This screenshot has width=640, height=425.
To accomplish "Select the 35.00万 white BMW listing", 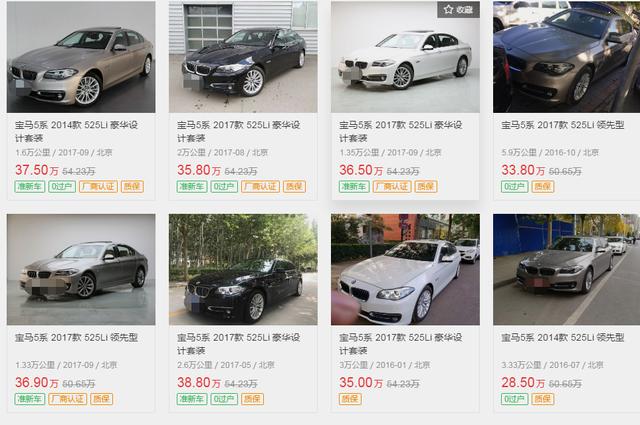I will (x=405, y=270).
